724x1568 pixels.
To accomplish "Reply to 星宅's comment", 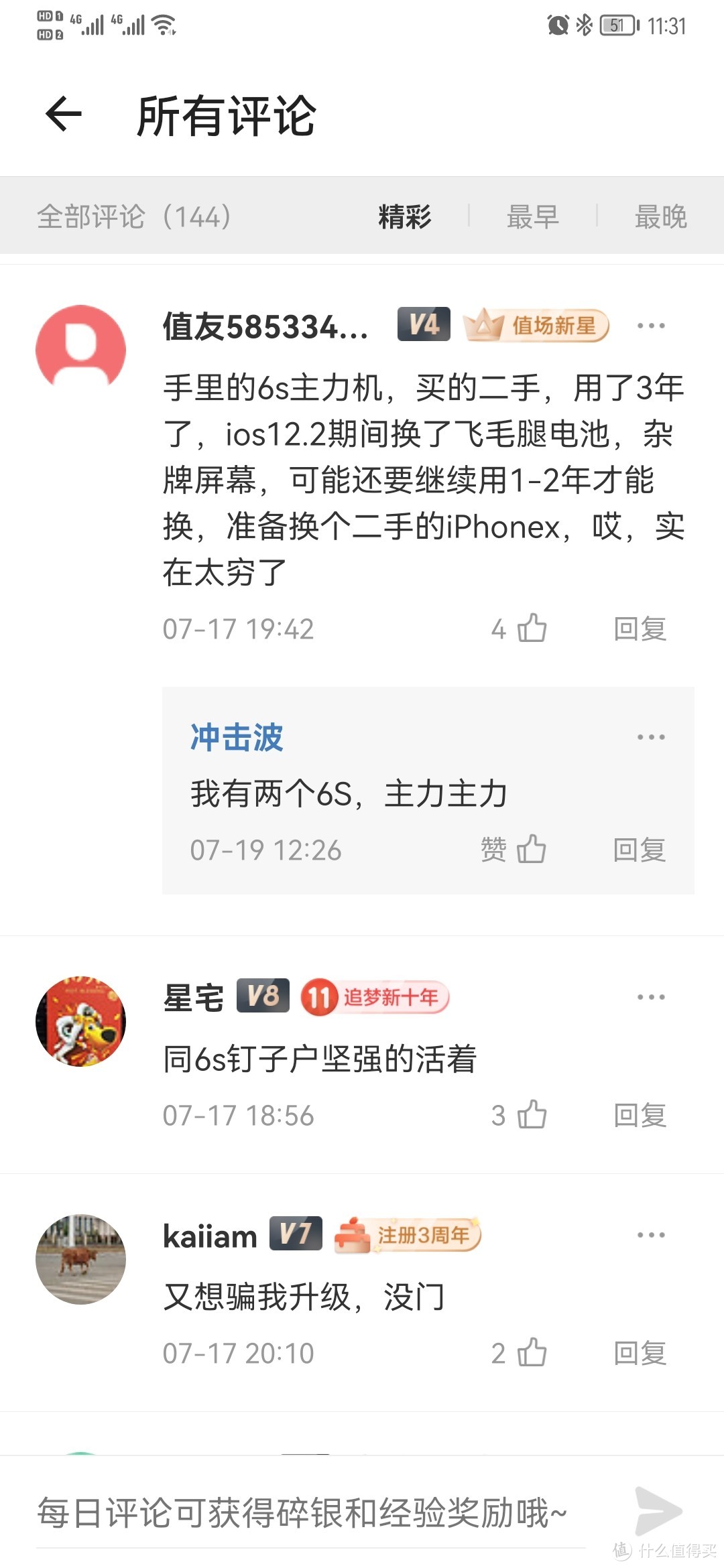I will pos(640,1115).
